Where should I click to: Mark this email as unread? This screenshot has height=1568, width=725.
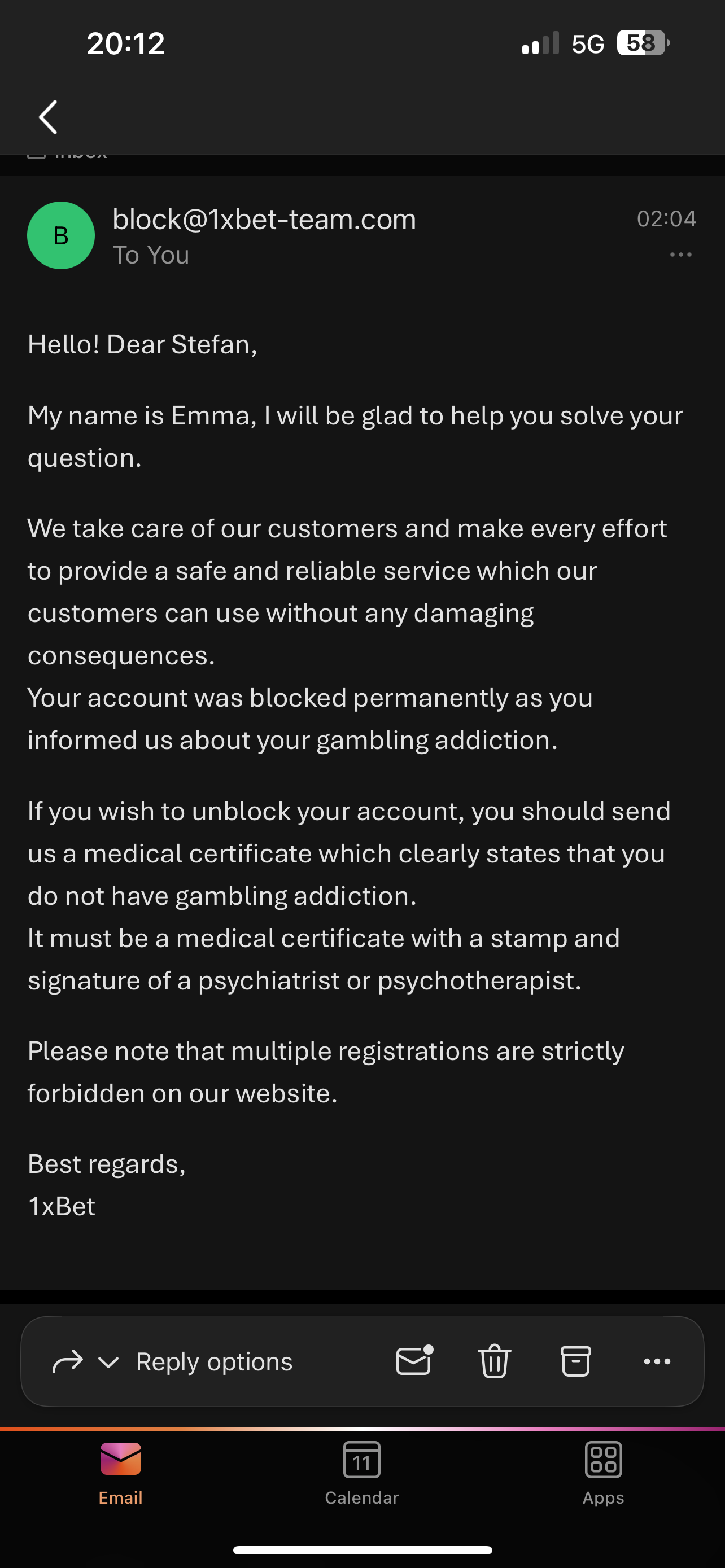point(414,1360)
